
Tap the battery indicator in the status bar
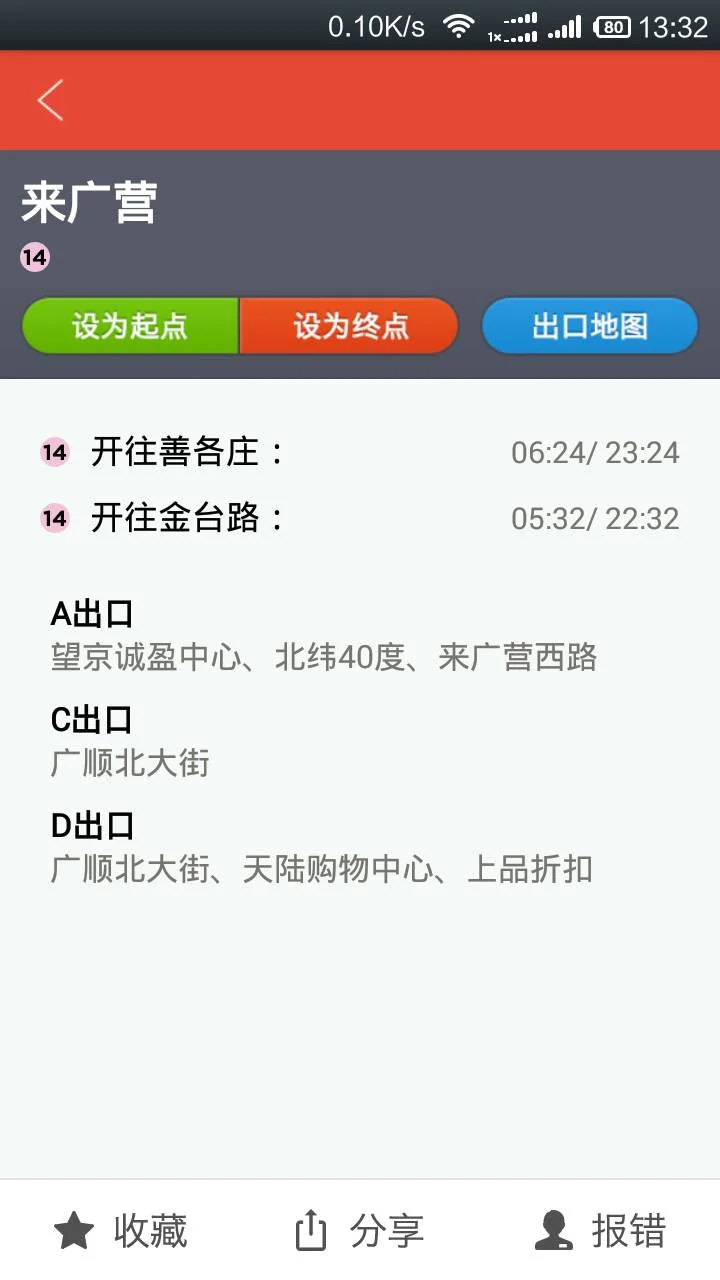click(612, 25)
